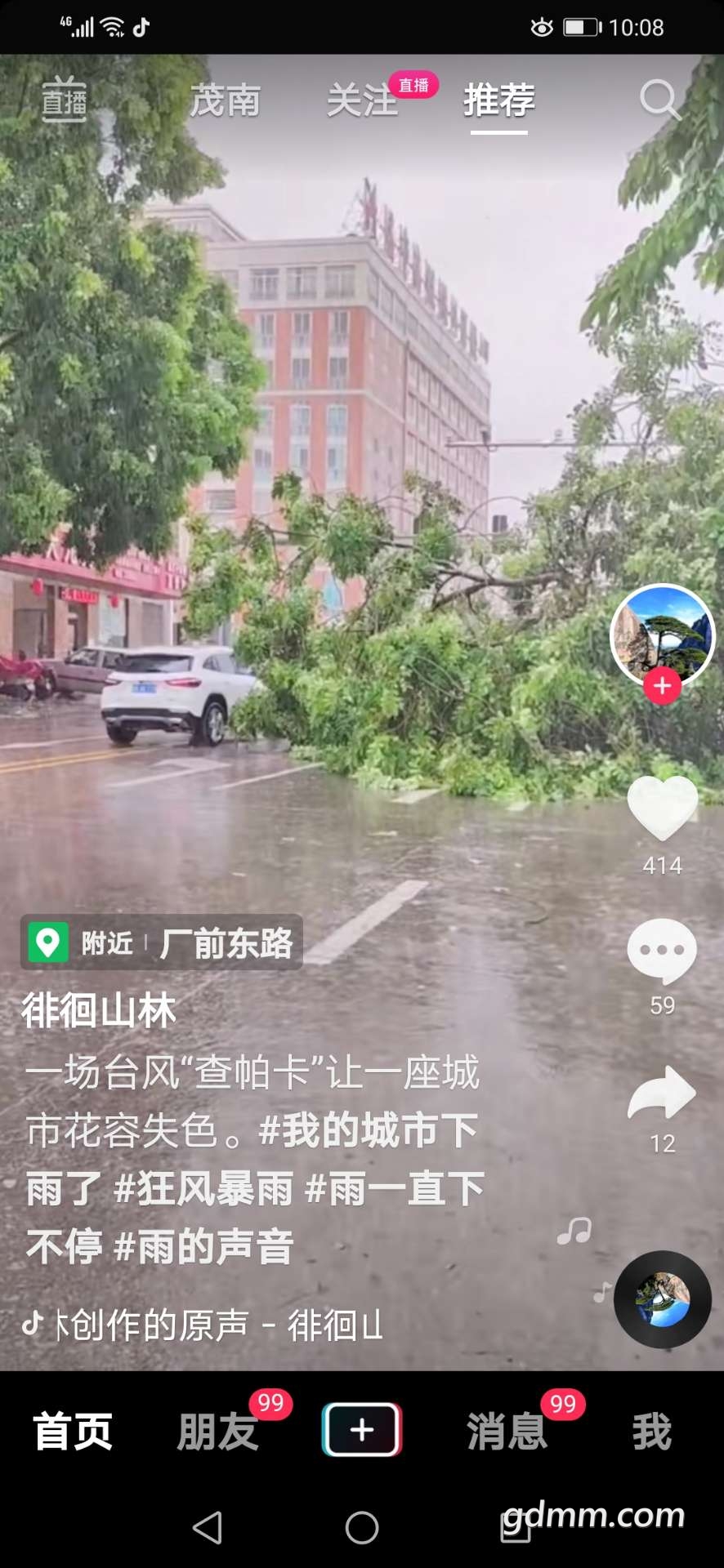Open the comments bubble
Screen dimensions: 724x1568
click(x=662, y=950)
